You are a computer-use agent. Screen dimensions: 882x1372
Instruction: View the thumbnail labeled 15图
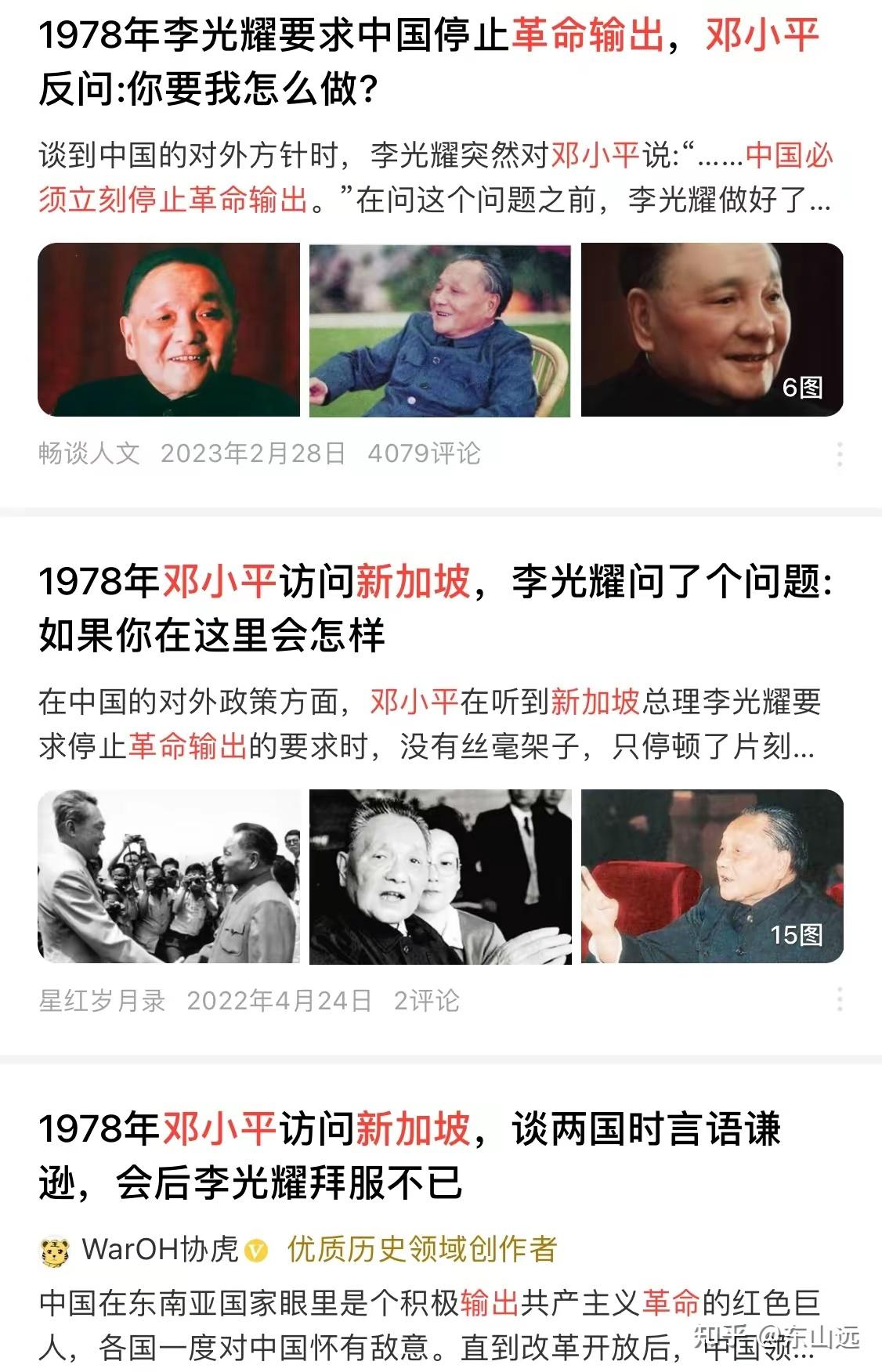711,876
